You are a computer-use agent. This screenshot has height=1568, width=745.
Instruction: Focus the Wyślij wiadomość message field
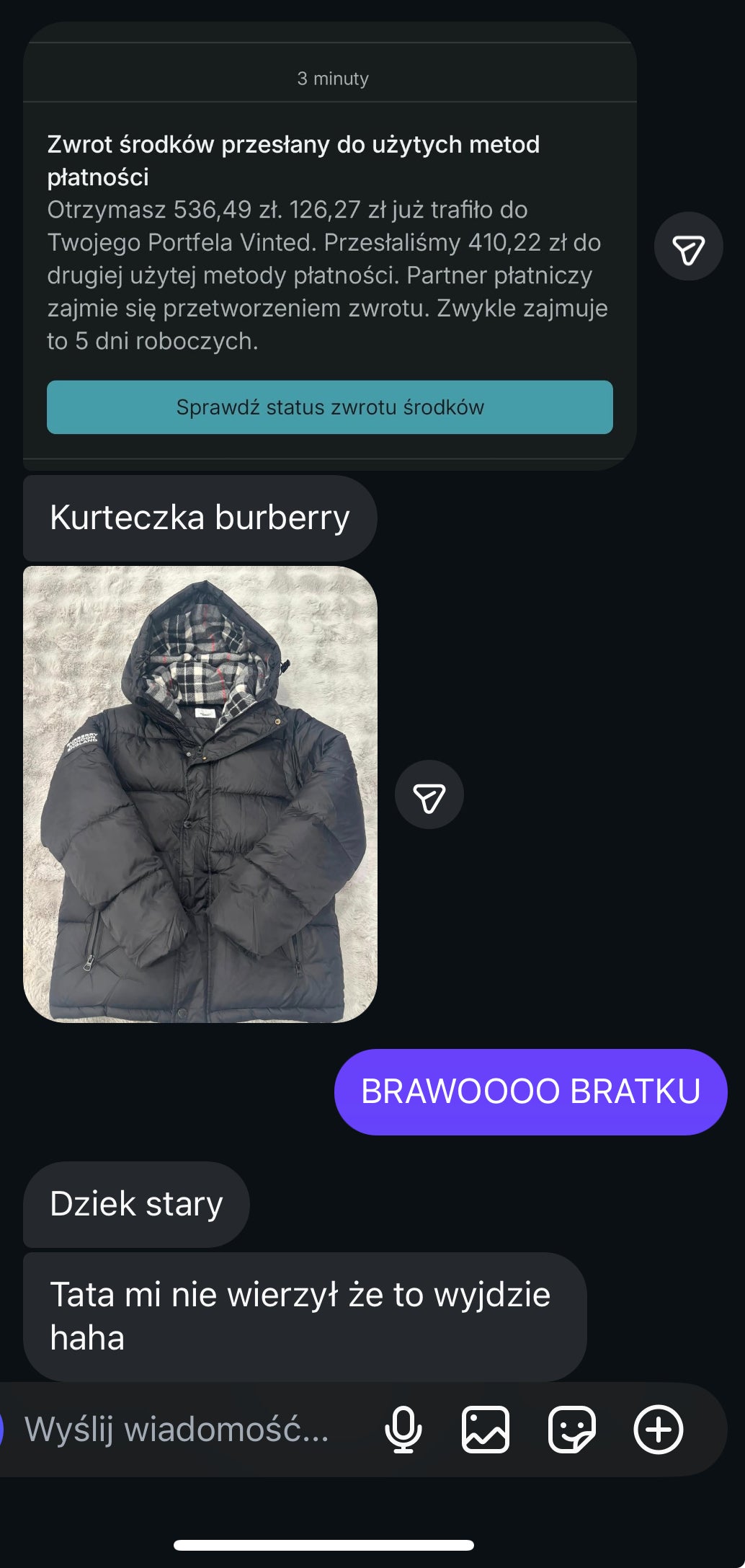(177, 1429)
